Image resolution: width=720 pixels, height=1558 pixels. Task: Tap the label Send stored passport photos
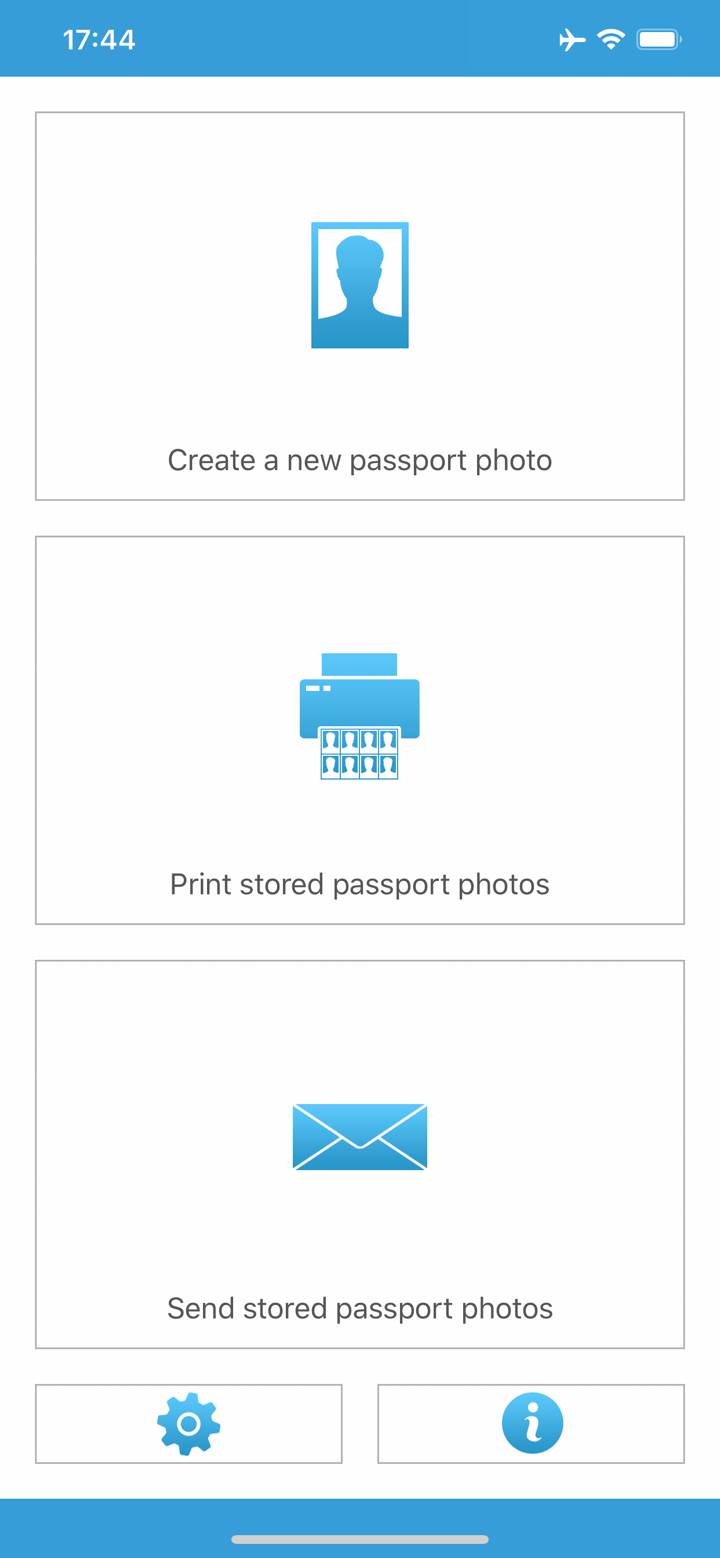click(360, 1308)
